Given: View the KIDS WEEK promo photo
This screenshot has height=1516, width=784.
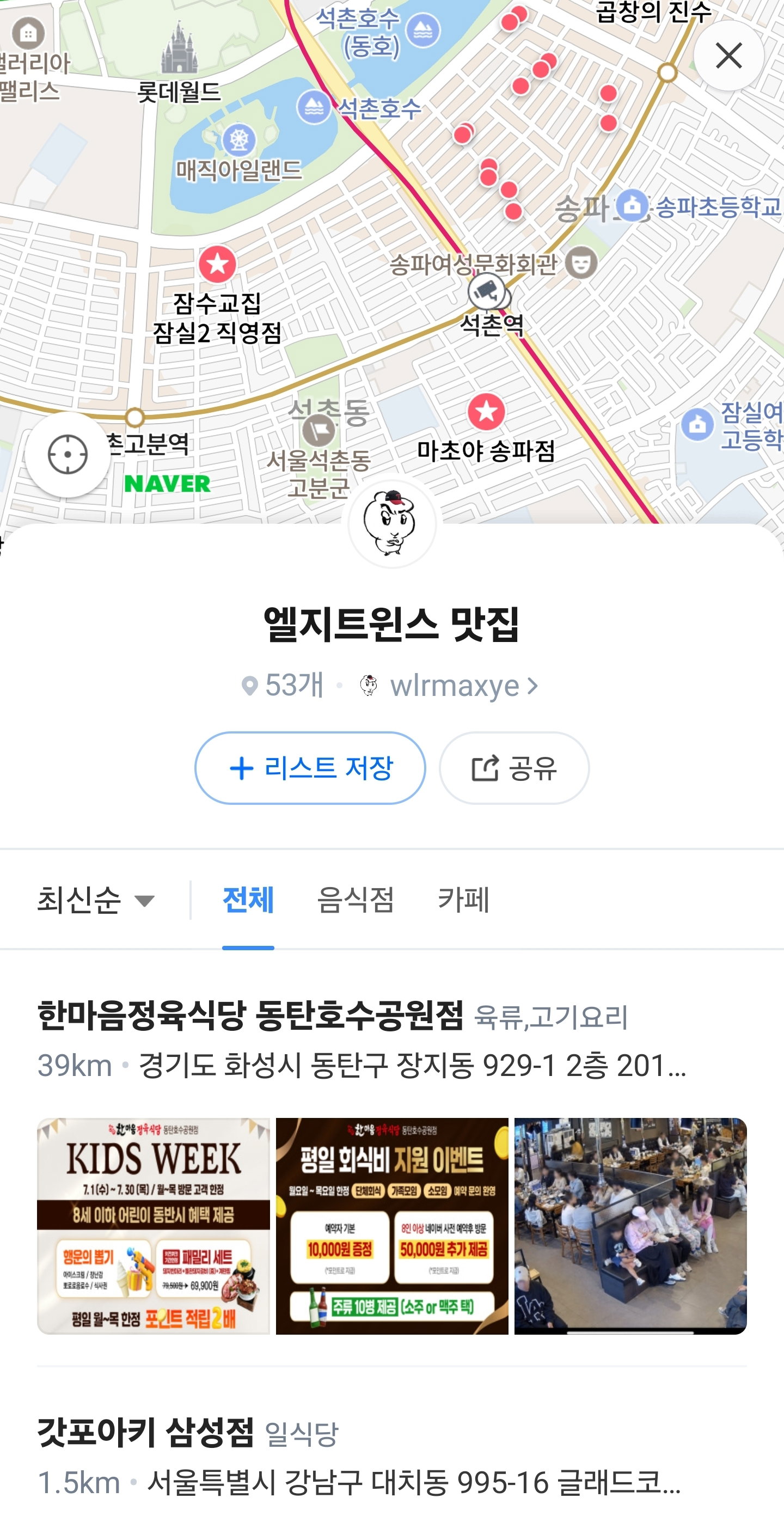Looking at the screenshot, I should pyautogui.click(x=153, y=1226).
